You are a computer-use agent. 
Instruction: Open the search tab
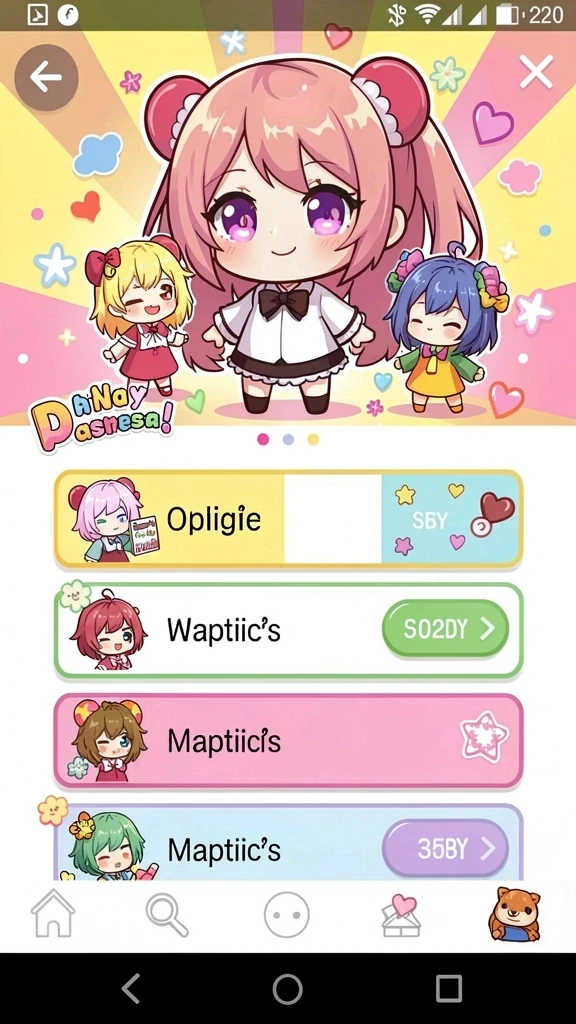click(x=167, y=916)
